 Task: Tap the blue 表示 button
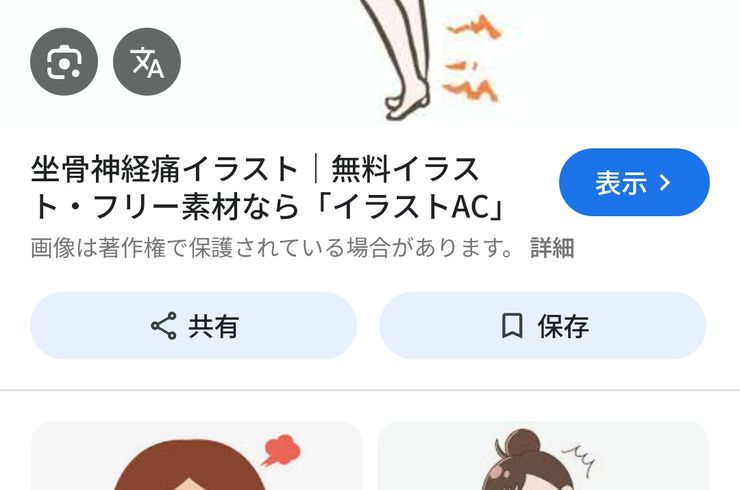click(634, 183)
